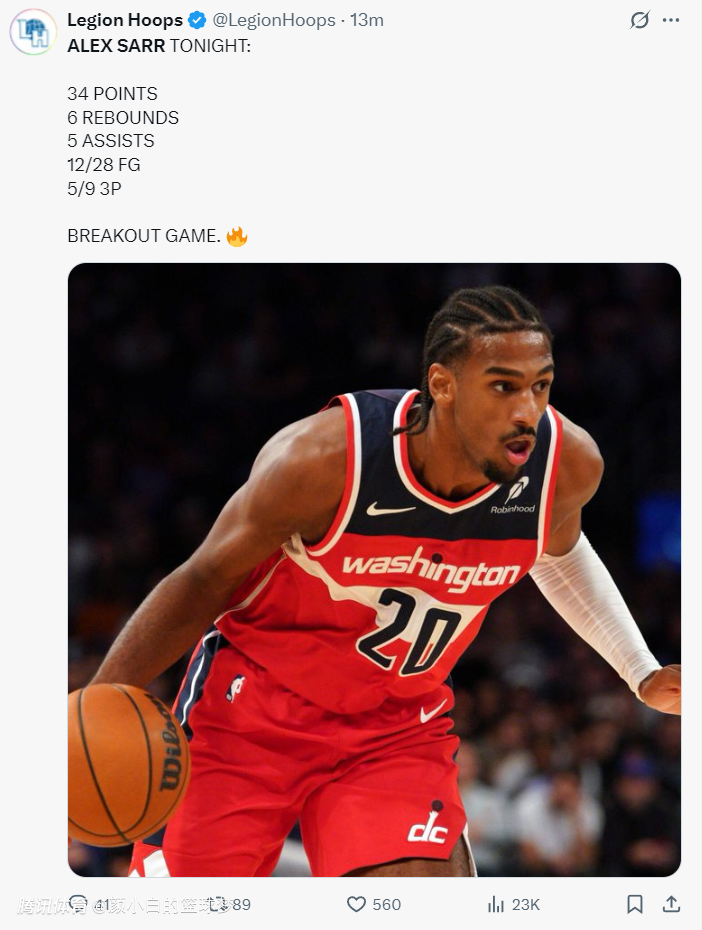This screenshot has height=930, width=702.
Task: Reply to the post via comment icon
Action: 79,904
